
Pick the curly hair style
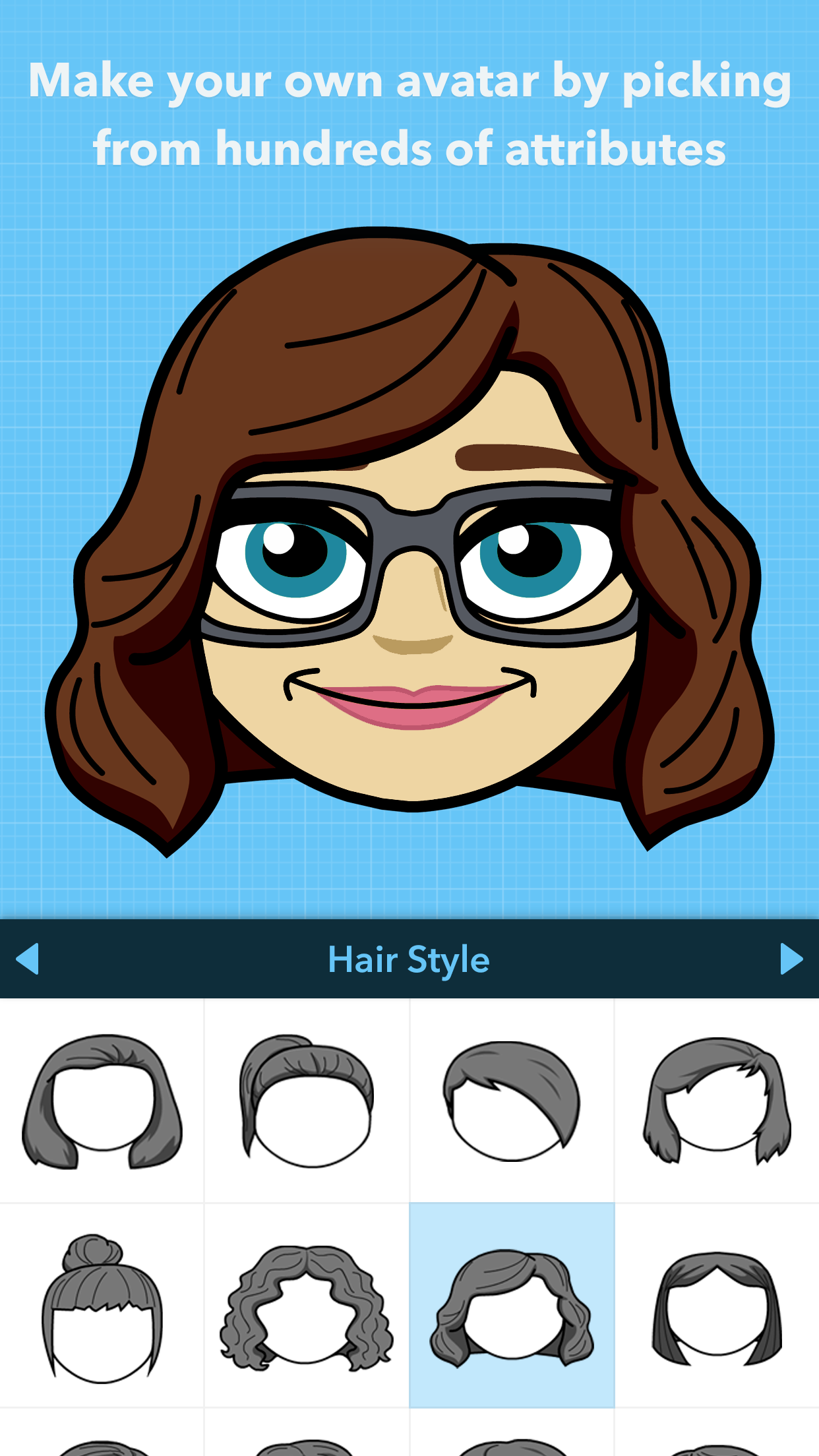pos(307,1306)
